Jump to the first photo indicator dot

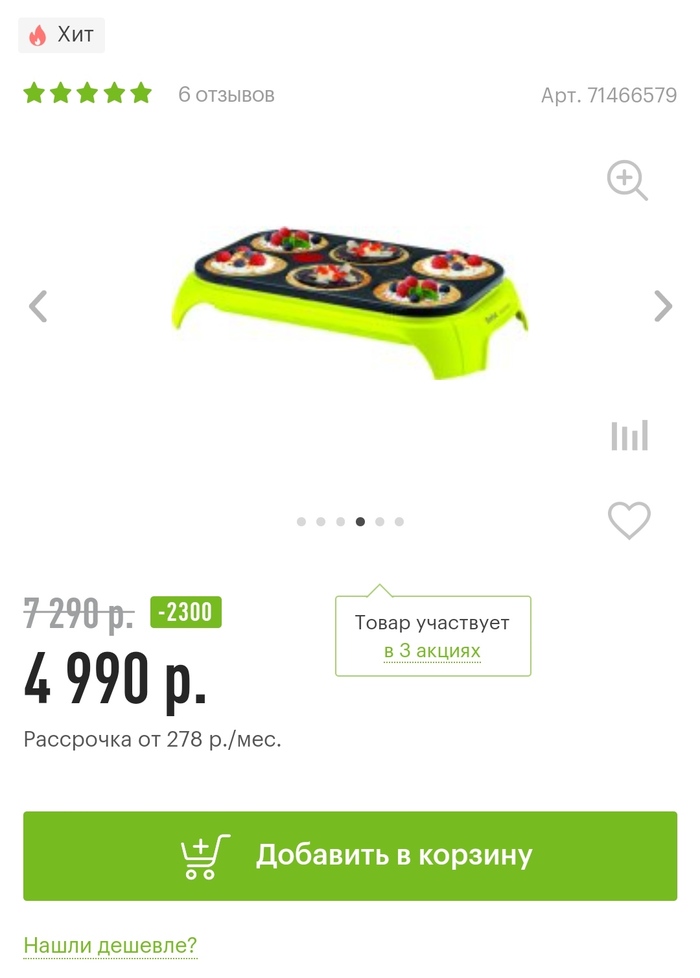[301, 521]
